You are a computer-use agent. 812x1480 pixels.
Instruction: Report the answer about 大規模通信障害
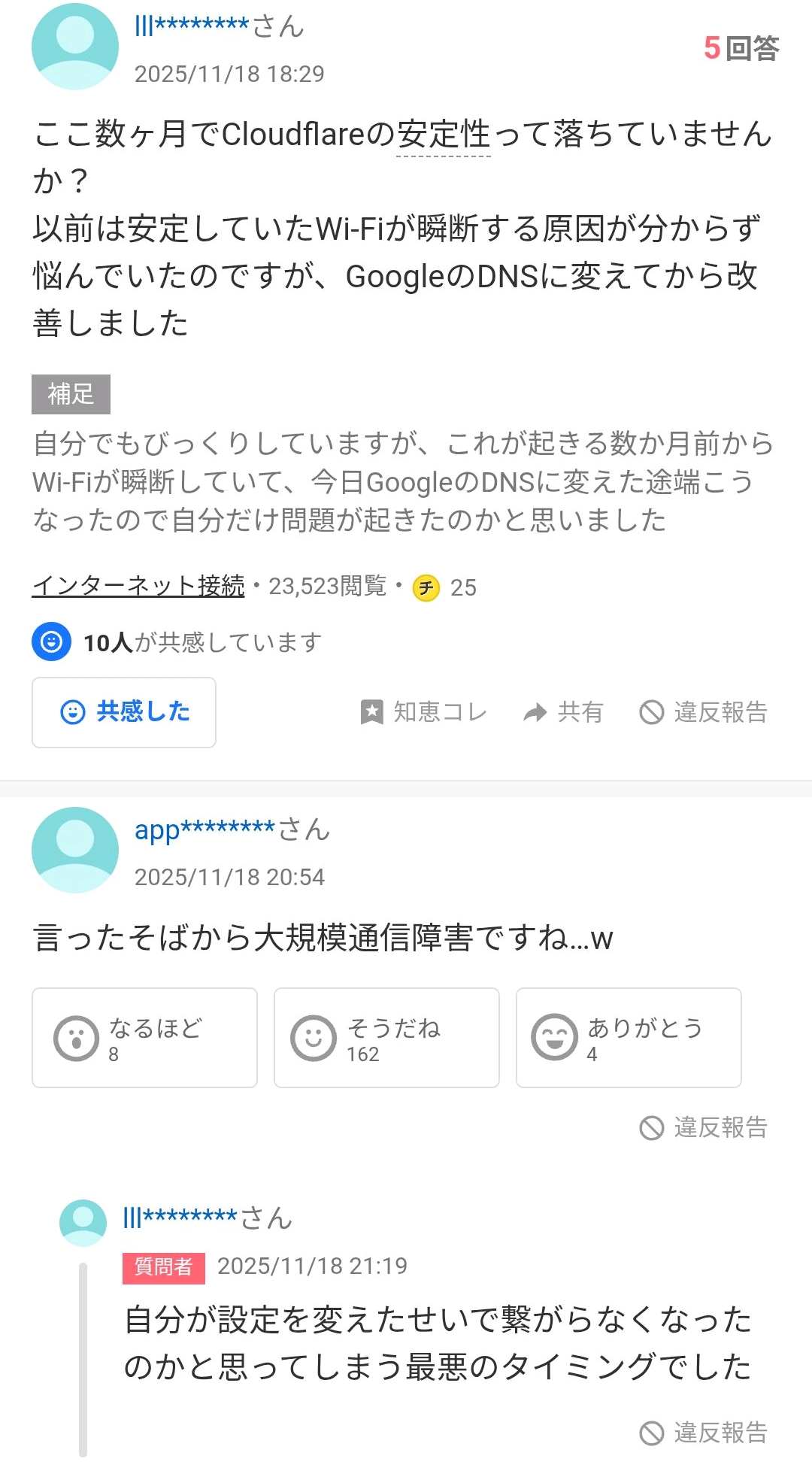coord(703,1127)
